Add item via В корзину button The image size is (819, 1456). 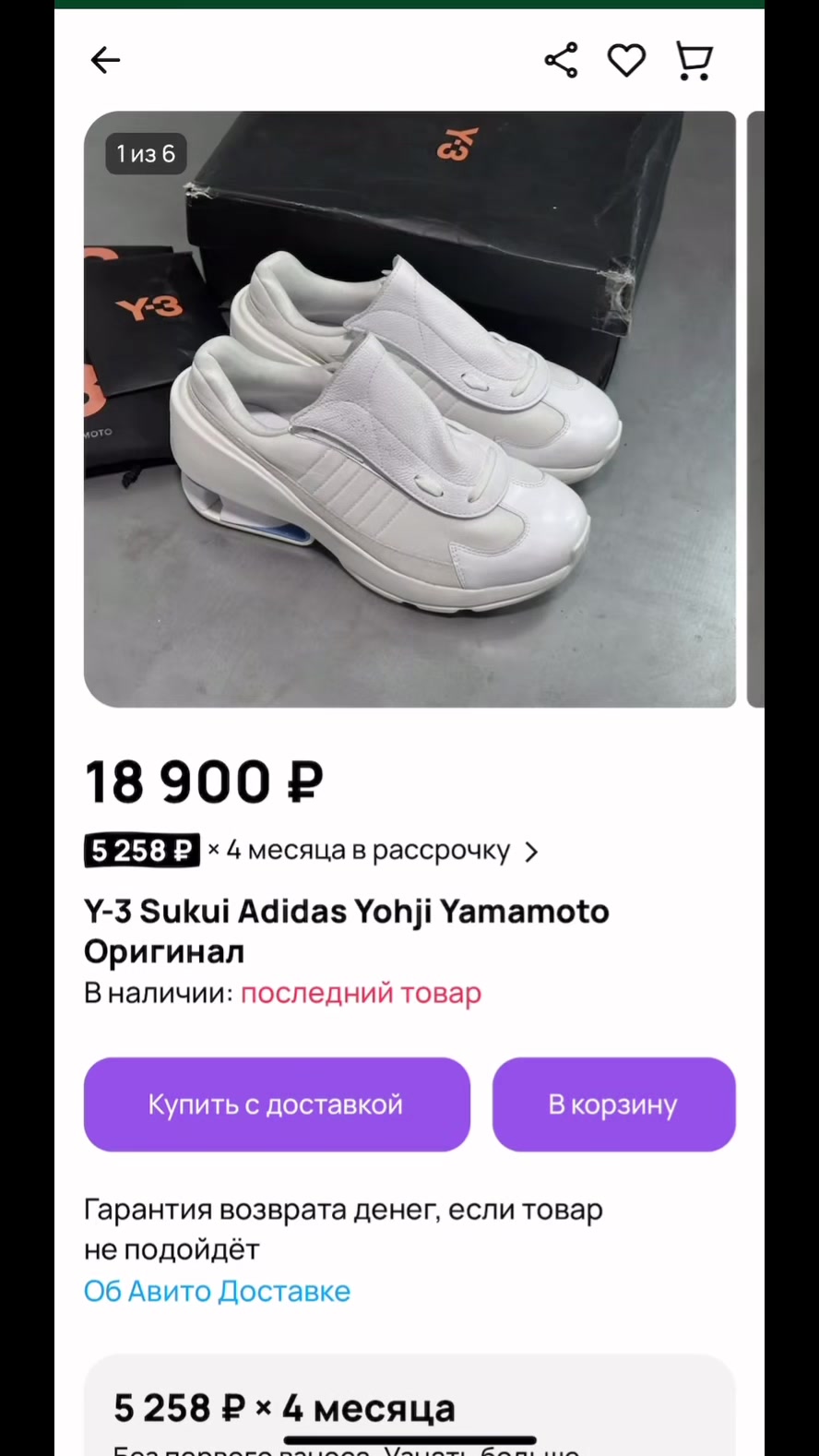click(x=613, y=1104)
